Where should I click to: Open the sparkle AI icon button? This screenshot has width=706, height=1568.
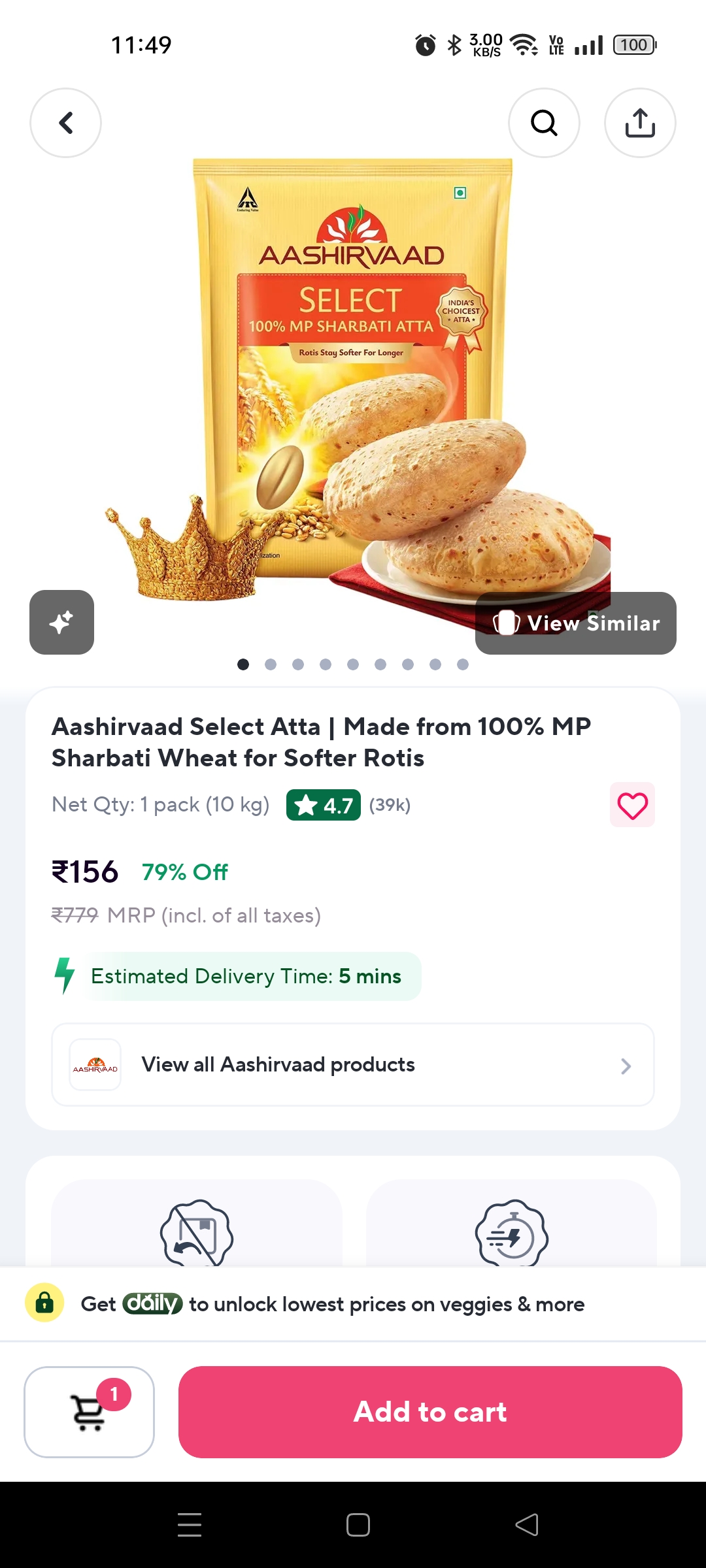click(x=61, y=622)
